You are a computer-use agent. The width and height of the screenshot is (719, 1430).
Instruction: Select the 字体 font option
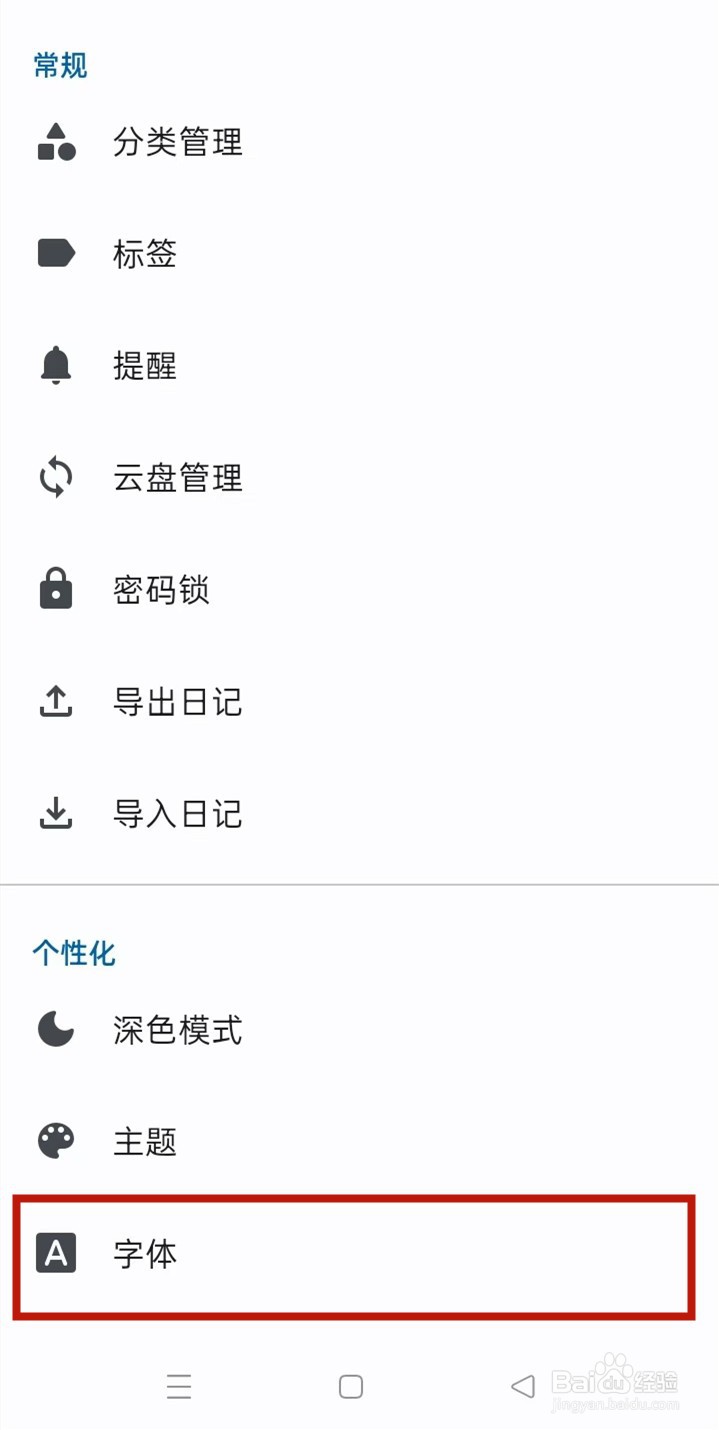pos(145,1254)
